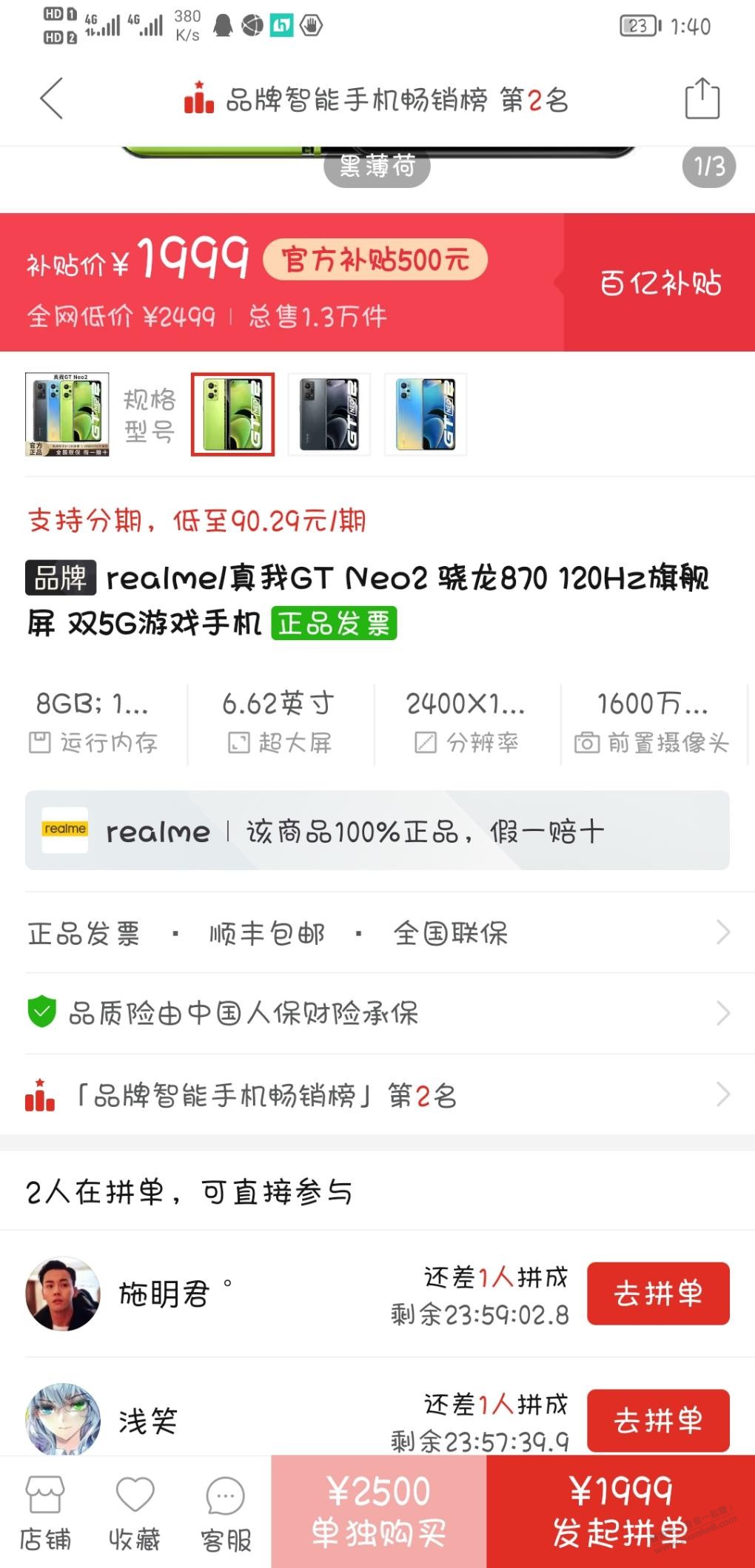View the 运行内存 specification details
This screenshot has height=1568, width=755.
point(94,721)
